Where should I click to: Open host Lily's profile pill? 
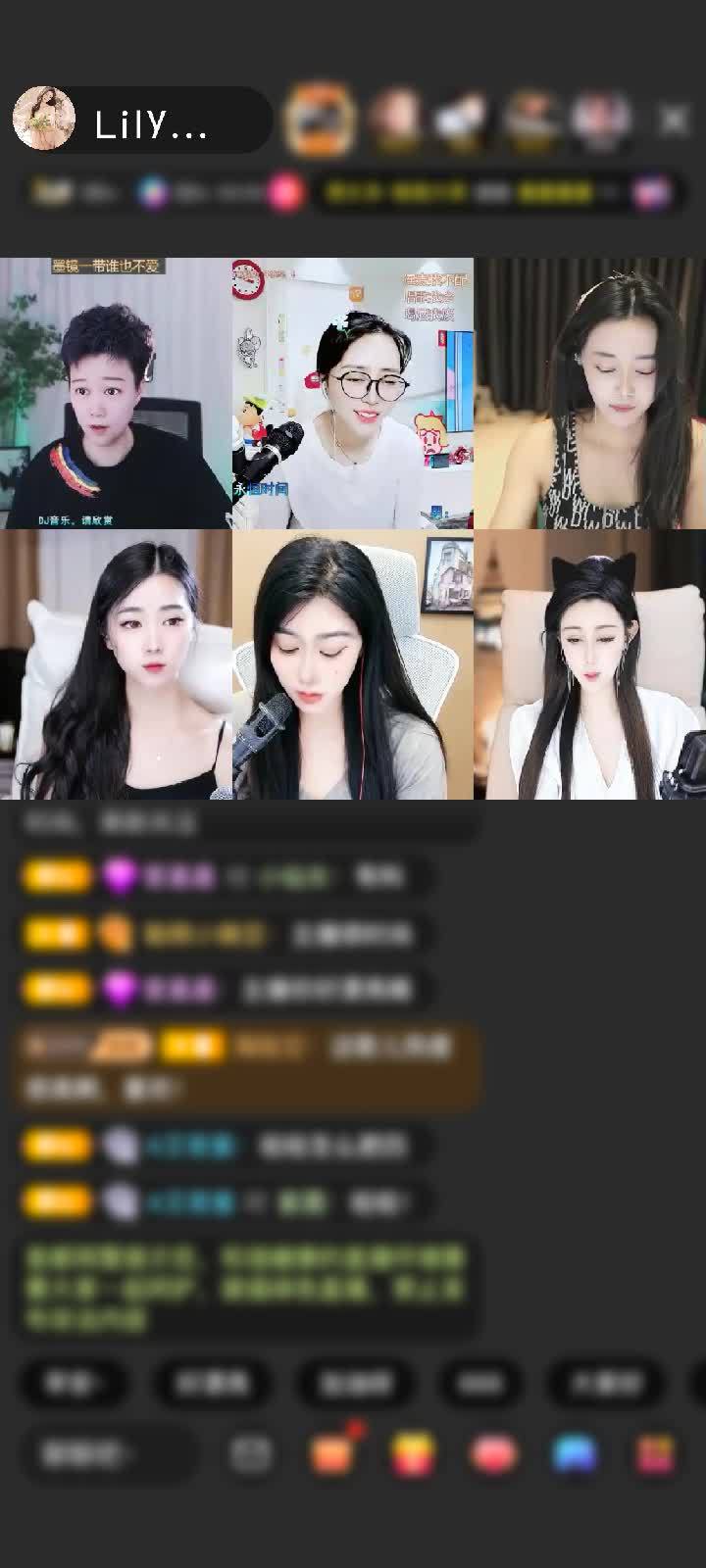click(x=142, y=120)
